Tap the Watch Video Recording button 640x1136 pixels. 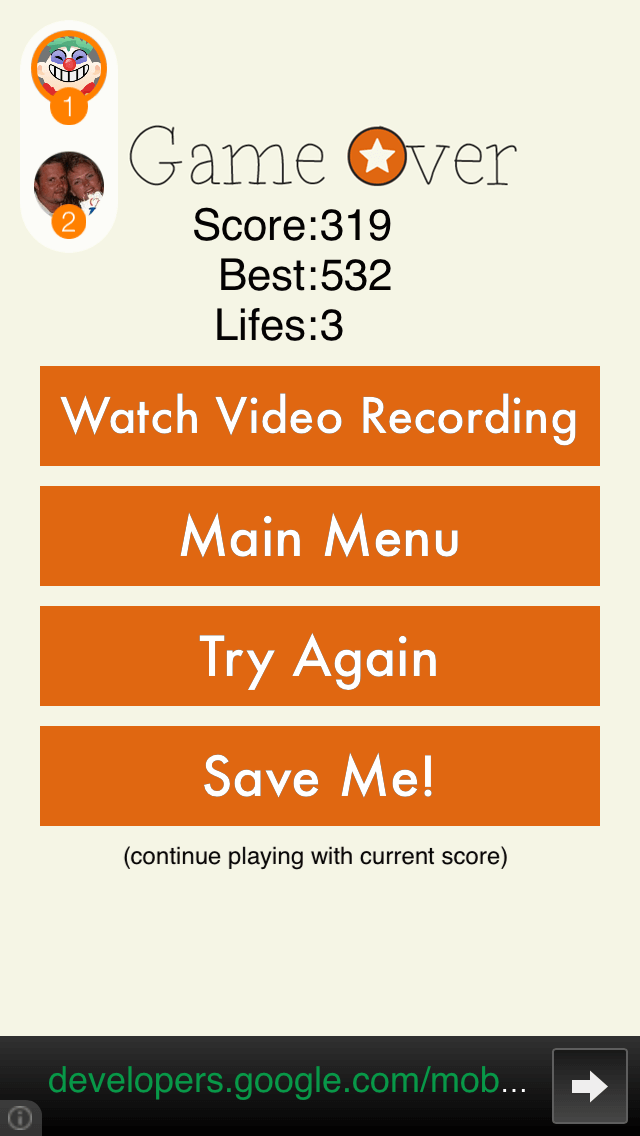[320, 416]
